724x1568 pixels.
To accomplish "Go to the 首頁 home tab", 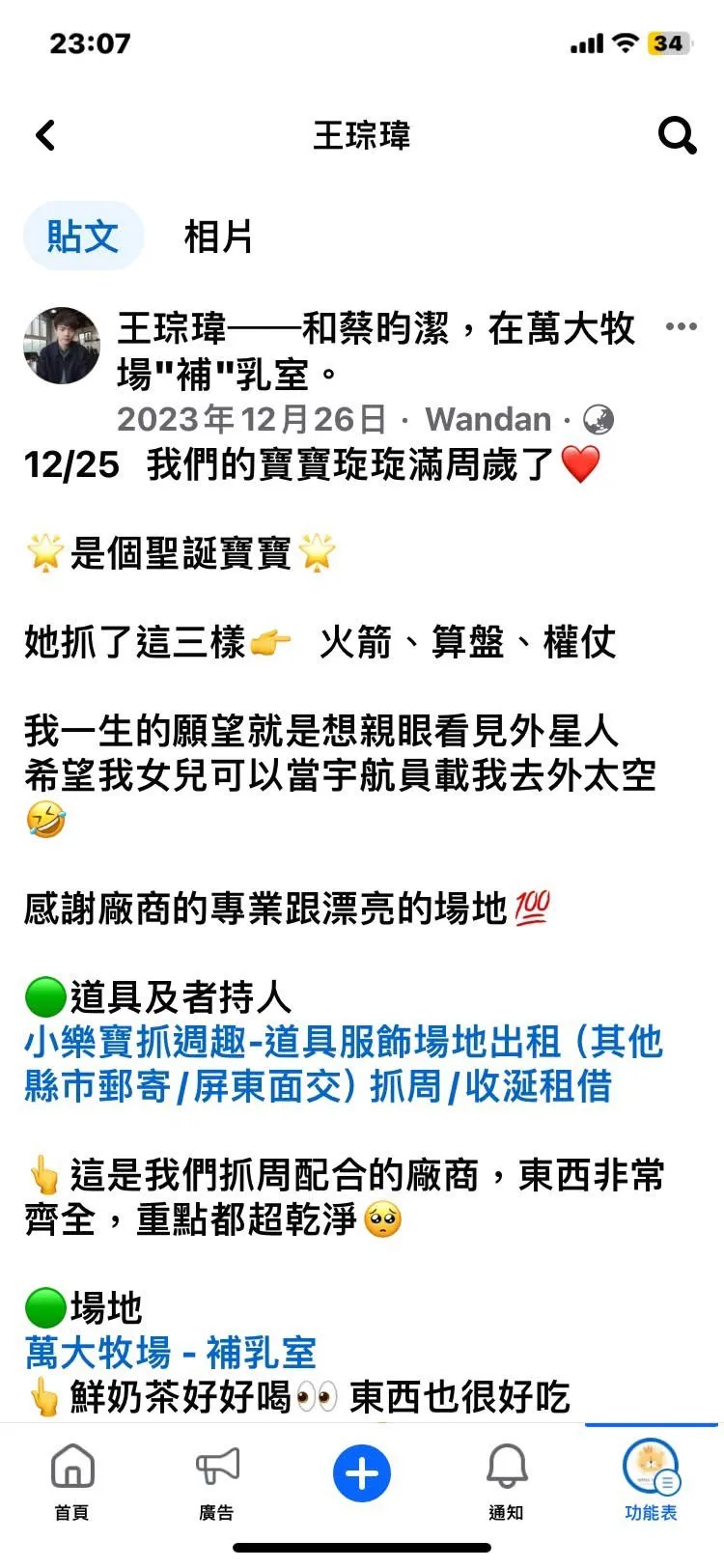I will pos(71,1481).
